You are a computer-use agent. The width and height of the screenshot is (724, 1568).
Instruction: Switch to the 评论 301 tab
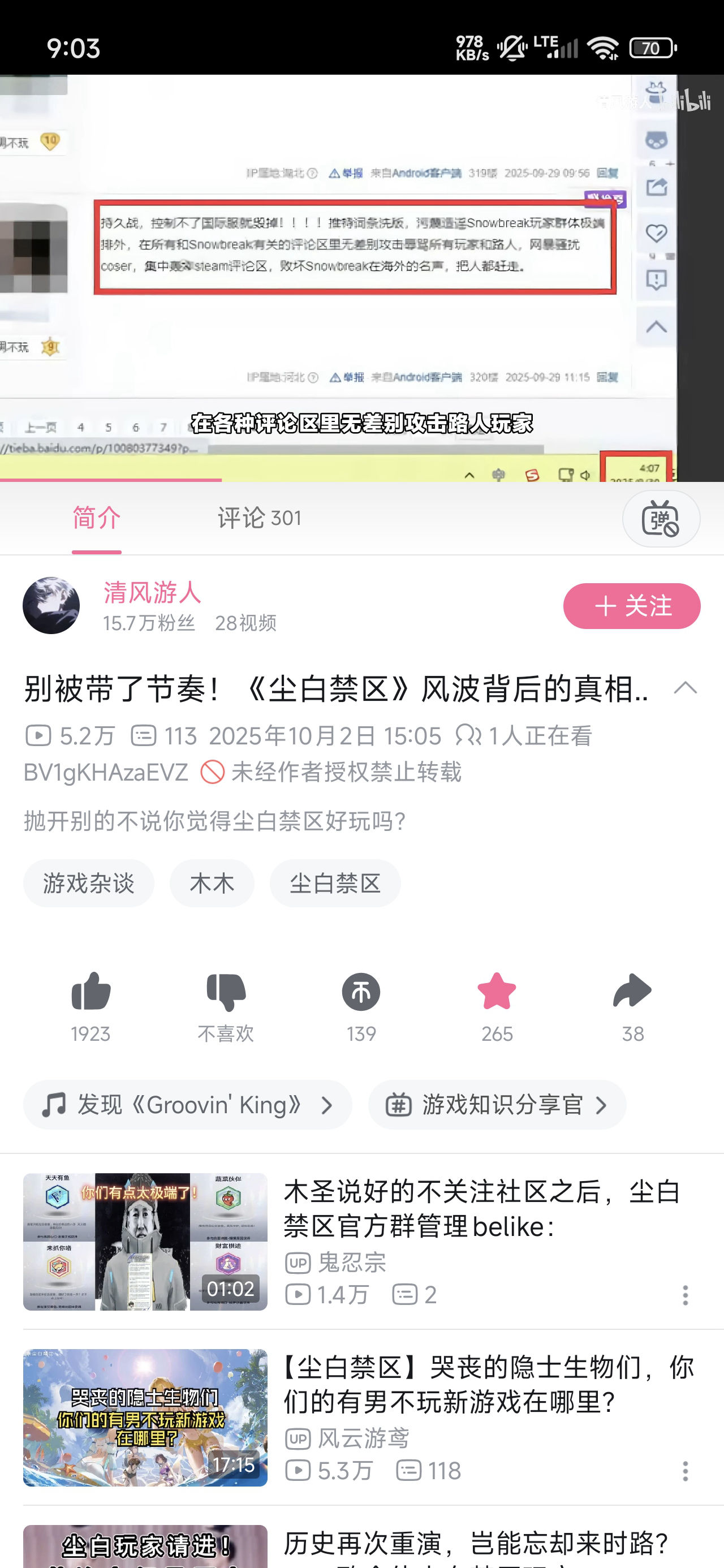pyautogui.click(x=260, y=518)
